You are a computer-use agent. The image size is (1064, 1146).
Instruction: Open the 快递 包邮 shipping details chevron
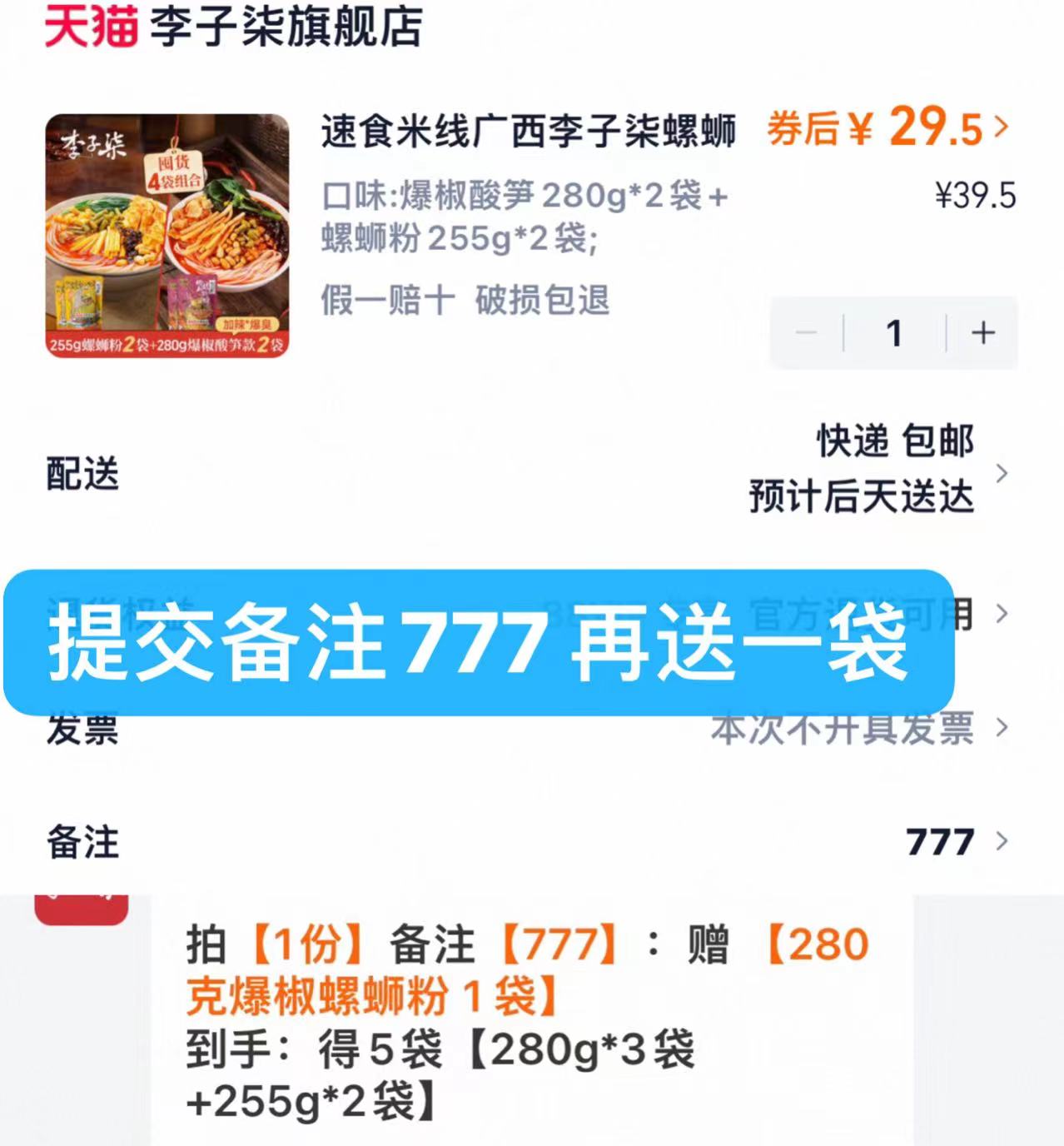1003,473
